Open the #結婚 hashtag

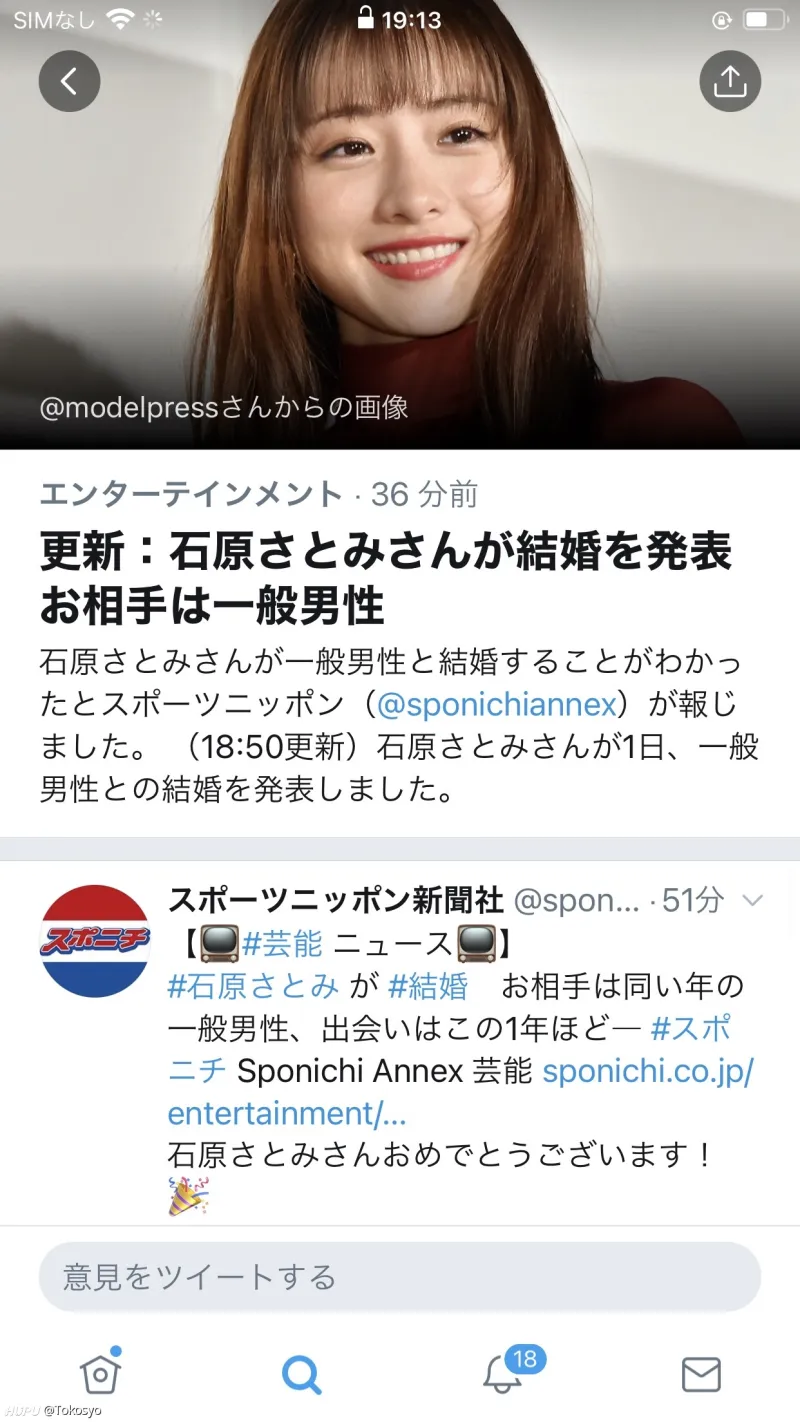427,986
